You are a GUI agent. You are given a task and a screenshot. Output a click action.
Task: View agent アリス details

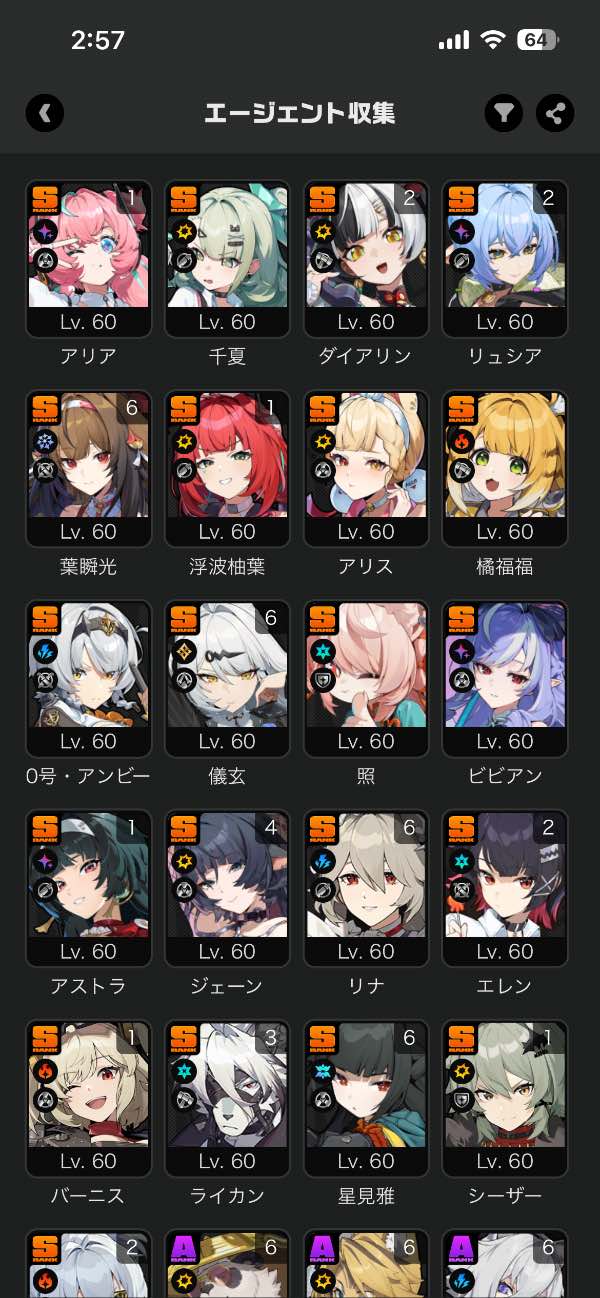366,468
